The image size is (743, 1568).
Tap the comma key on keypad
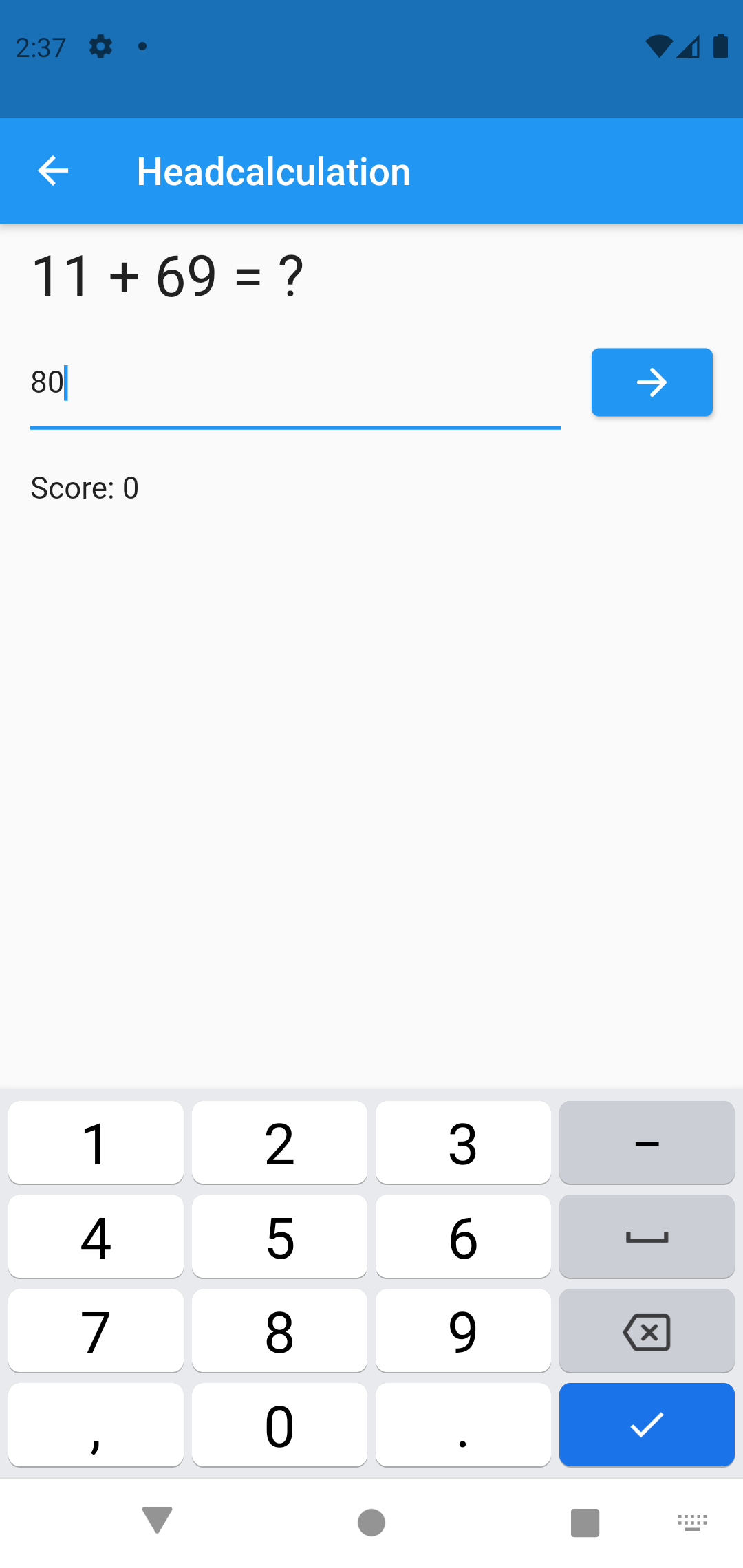click(x=96, y=1424)
